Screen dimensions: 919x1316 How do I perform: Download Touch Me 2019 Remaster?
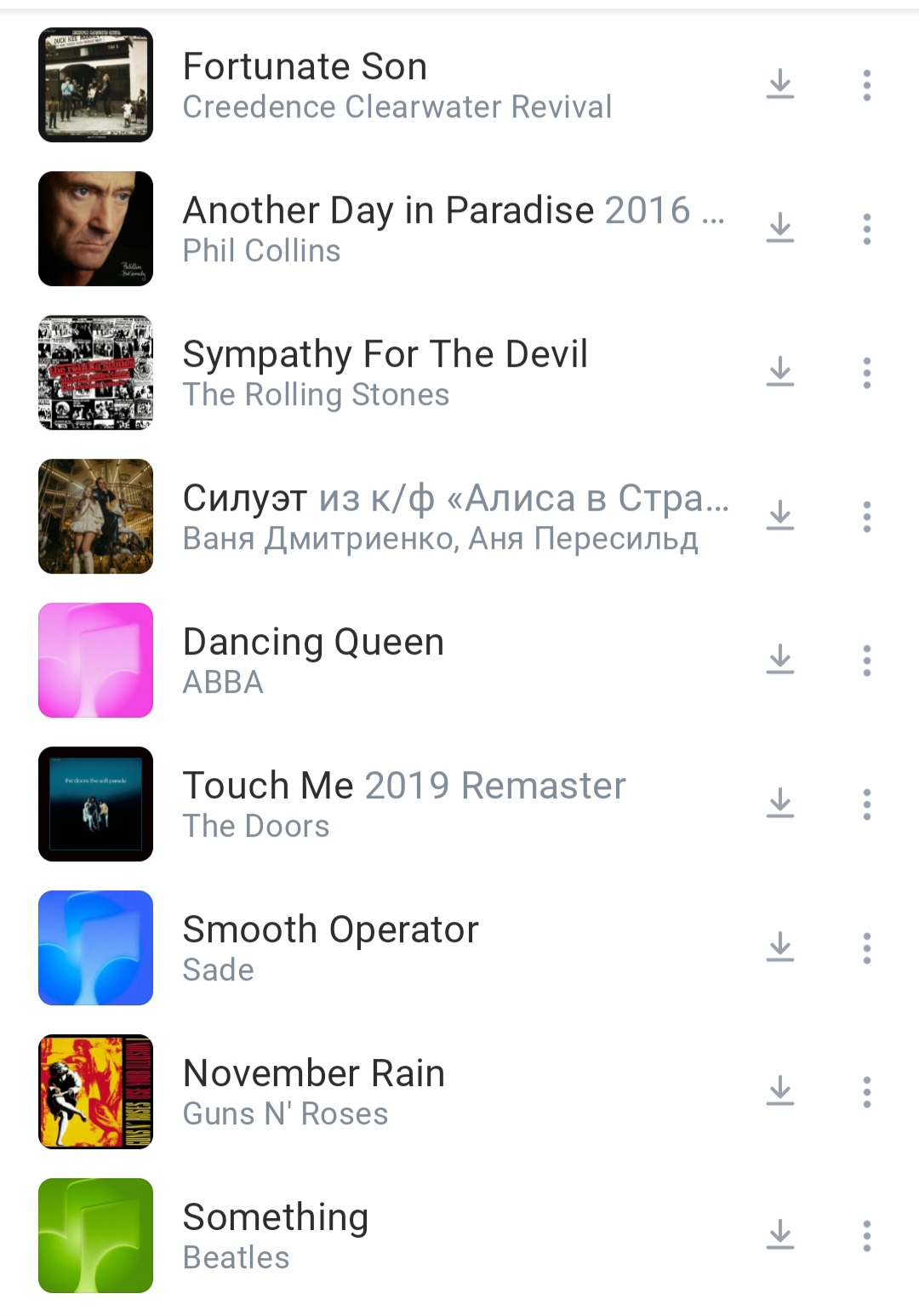coord(780,804)
